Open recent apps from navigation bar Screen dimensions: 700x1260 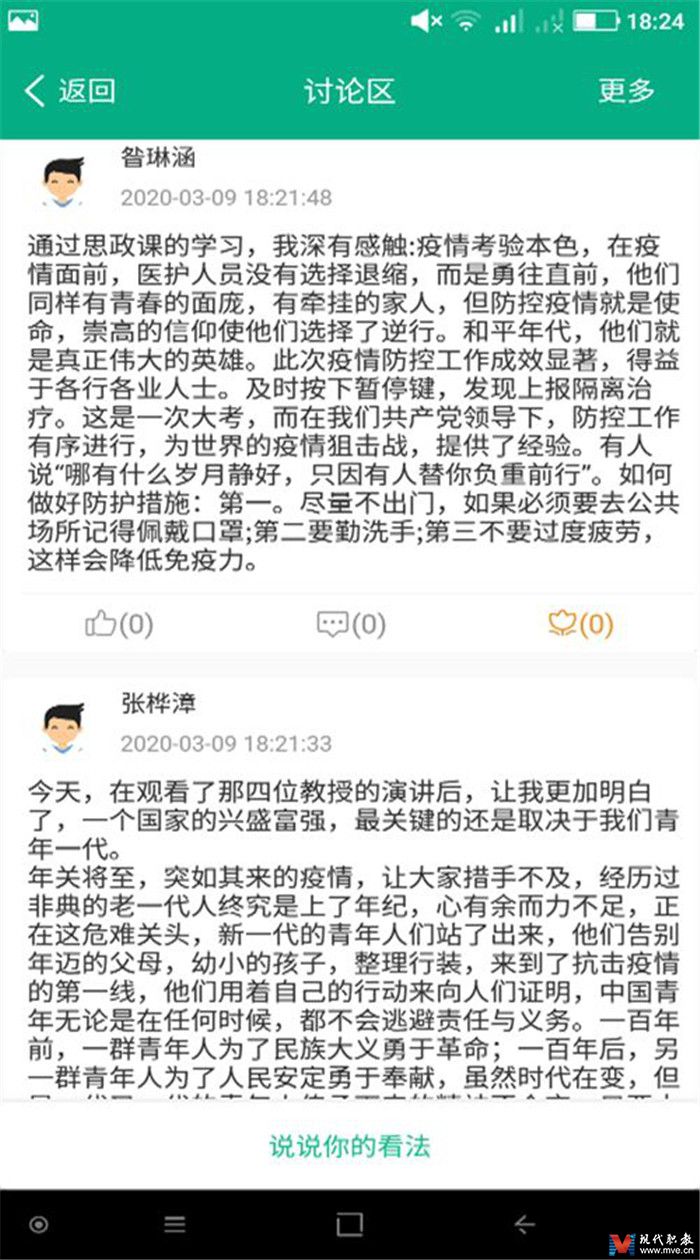point(350,1224)
